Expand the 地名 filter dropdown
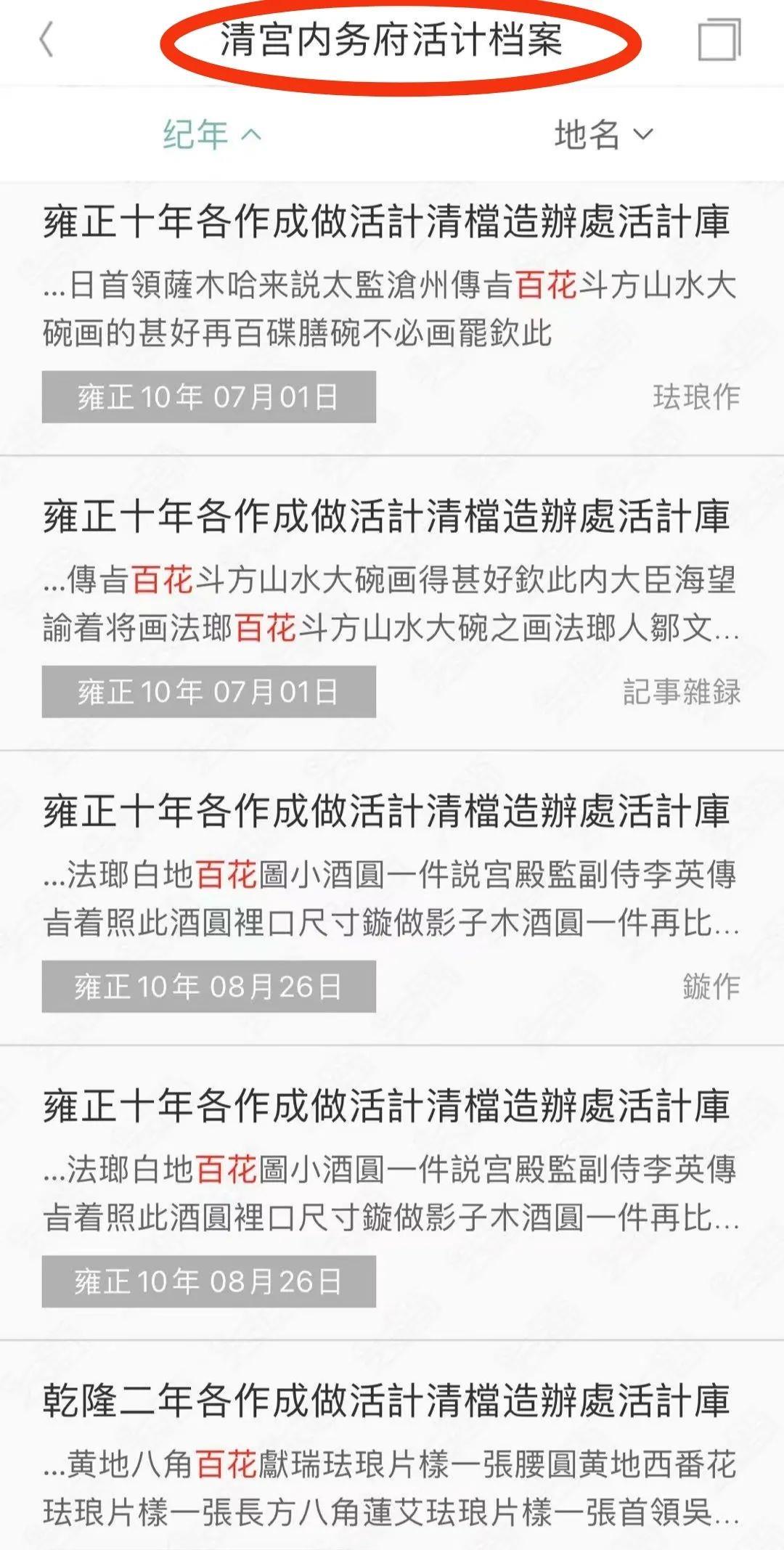Image resolution: width=784 pixels, height=1550 pixels. [x=603, y=134]
